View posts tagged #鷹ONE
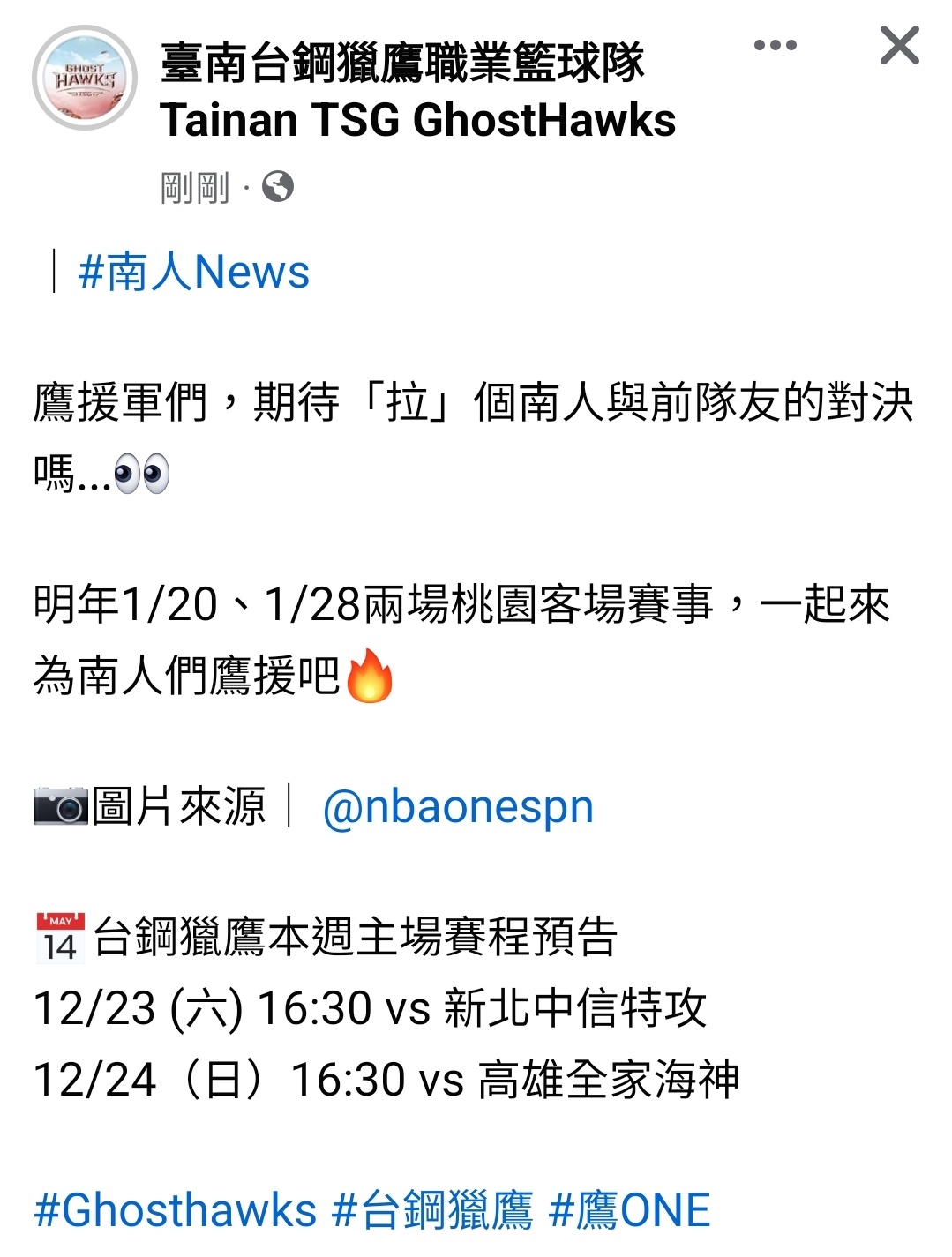Viewport: 952px width, 1257px height. coord(629,1210)
